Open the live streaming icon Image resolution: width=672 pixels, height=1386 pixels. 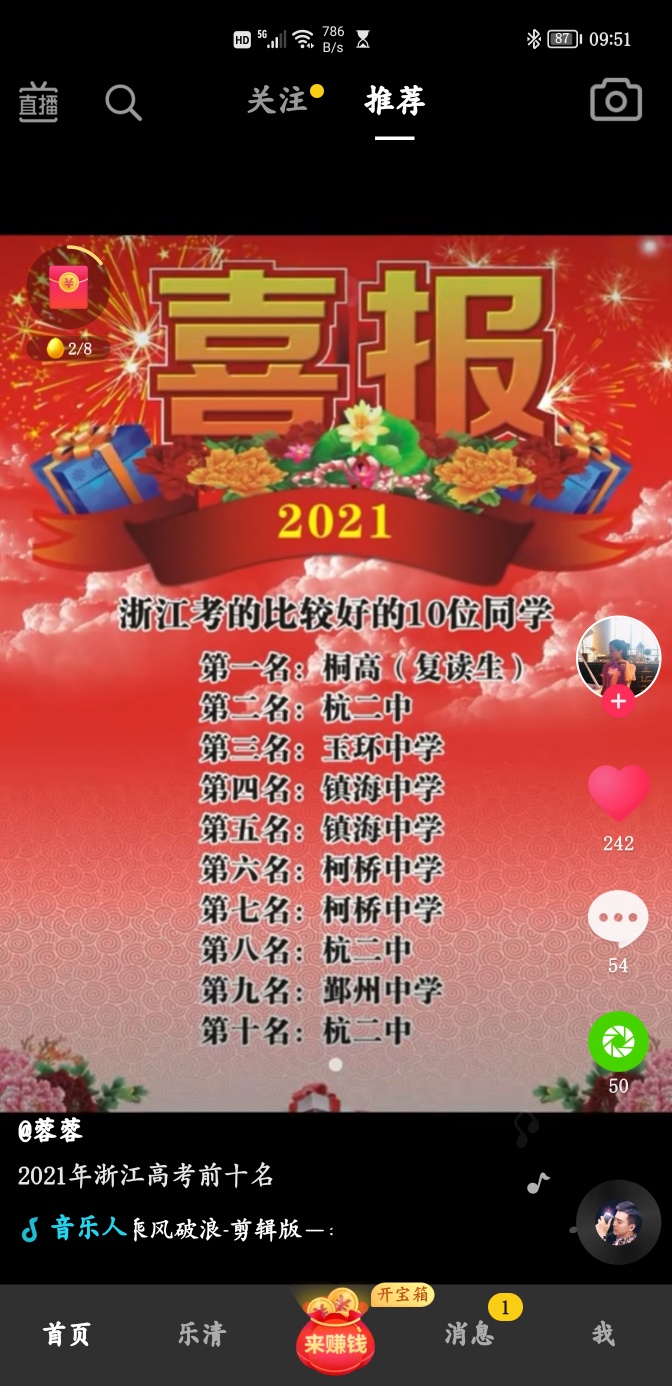click(x=38, y=102)
